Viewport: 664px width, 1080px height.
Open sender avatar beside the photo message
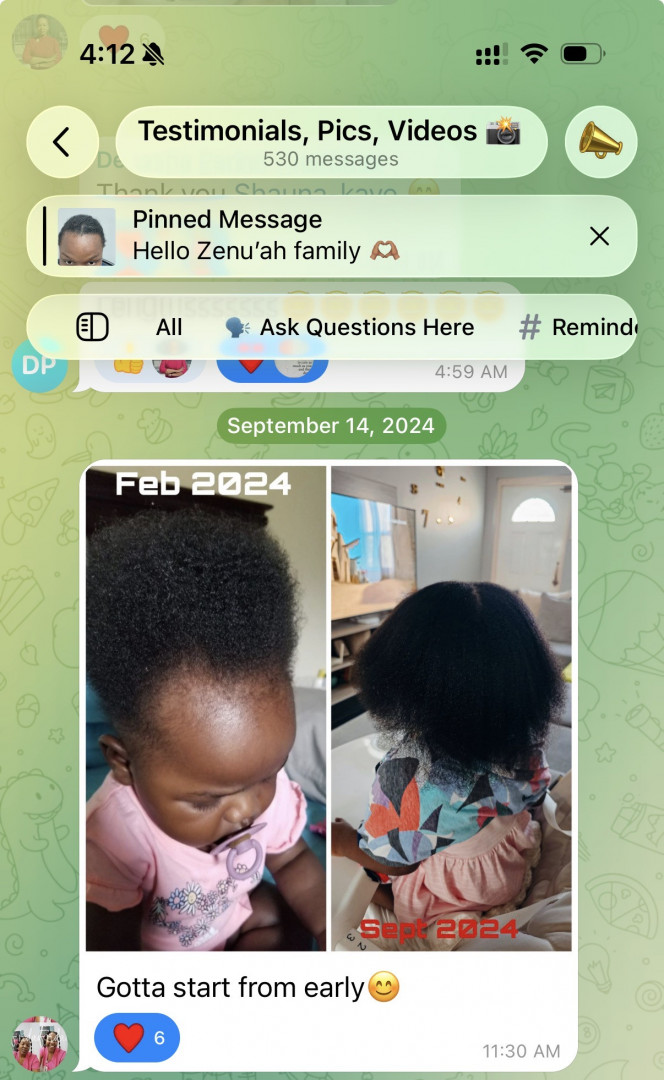pos(39,1045)
